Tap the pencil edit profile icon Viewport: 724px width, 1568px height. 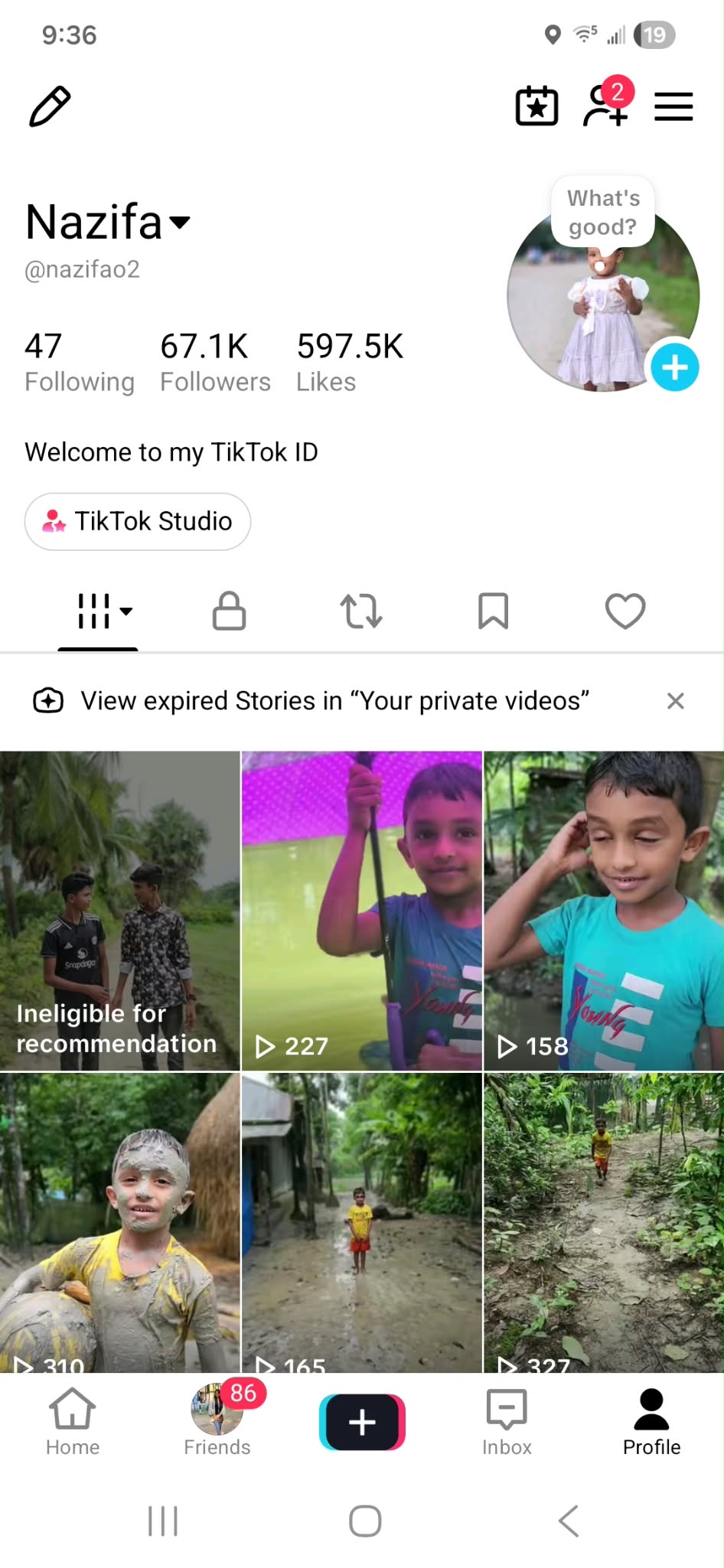[50, 106]
